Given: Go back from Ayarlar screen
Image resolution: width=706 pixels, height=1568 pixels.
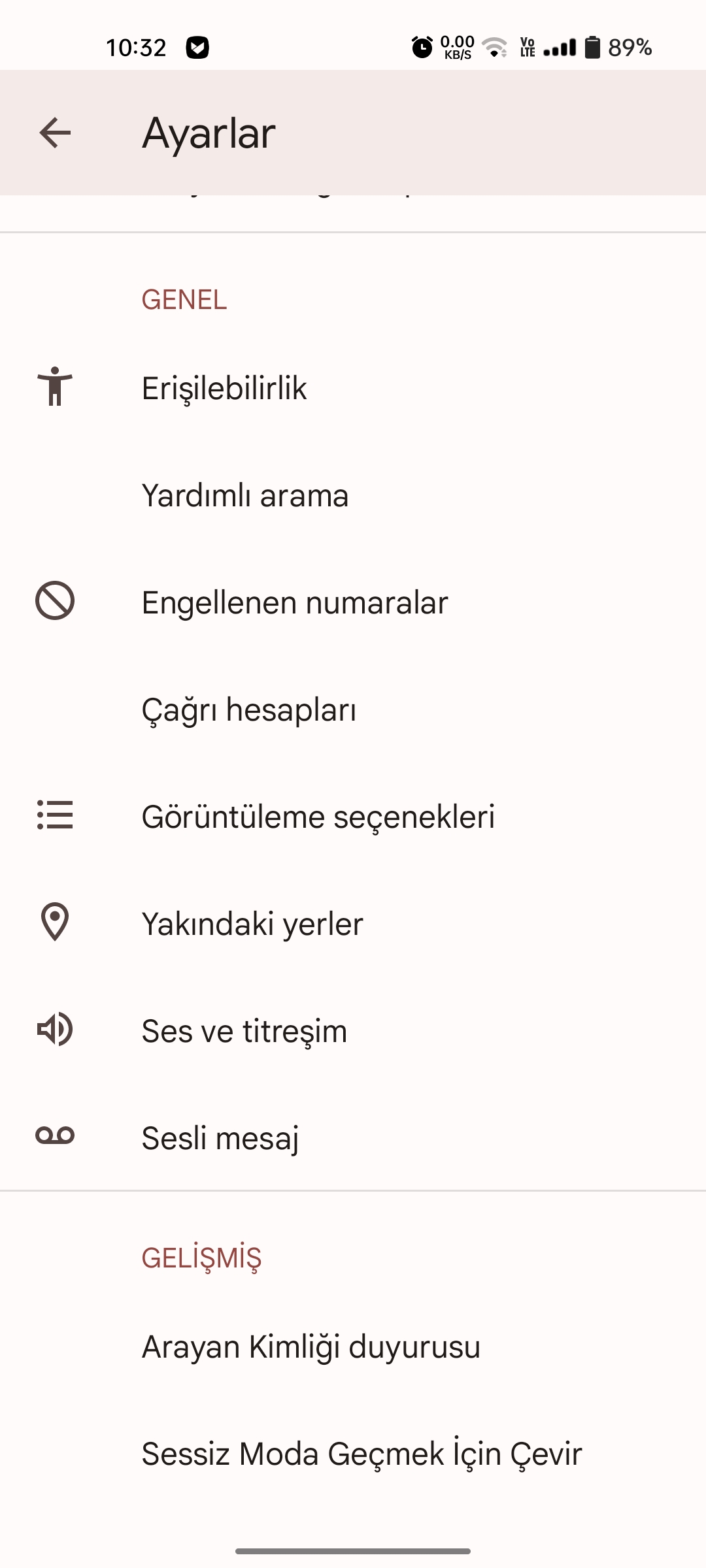Looking at the screenshot, I should 55,133.
